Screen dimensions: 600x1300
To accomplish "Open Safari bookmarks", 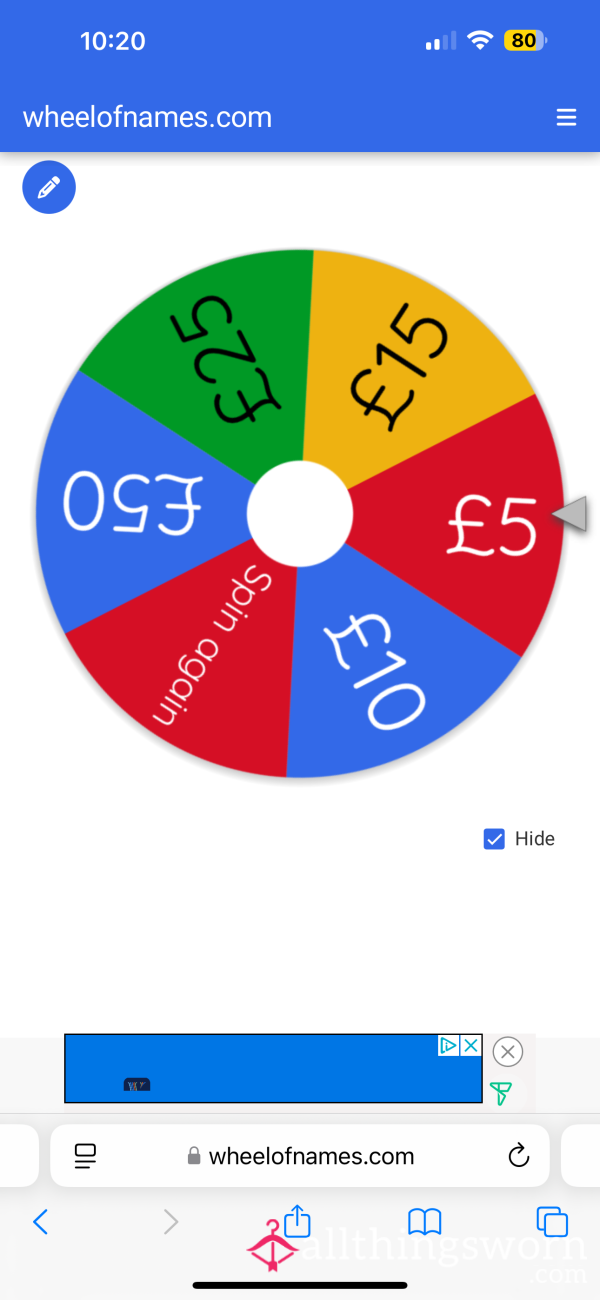I will pyautogui.click(x=425, y=1221).
